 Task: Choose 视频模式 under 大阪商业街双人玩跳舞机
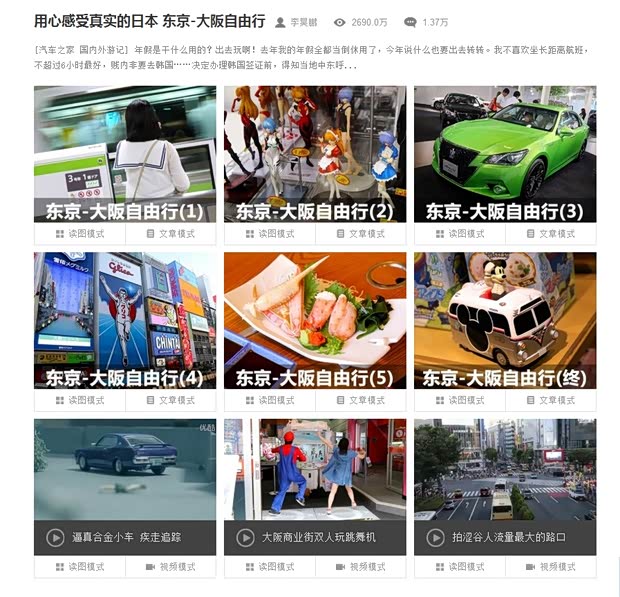click(x=360, y=567)
